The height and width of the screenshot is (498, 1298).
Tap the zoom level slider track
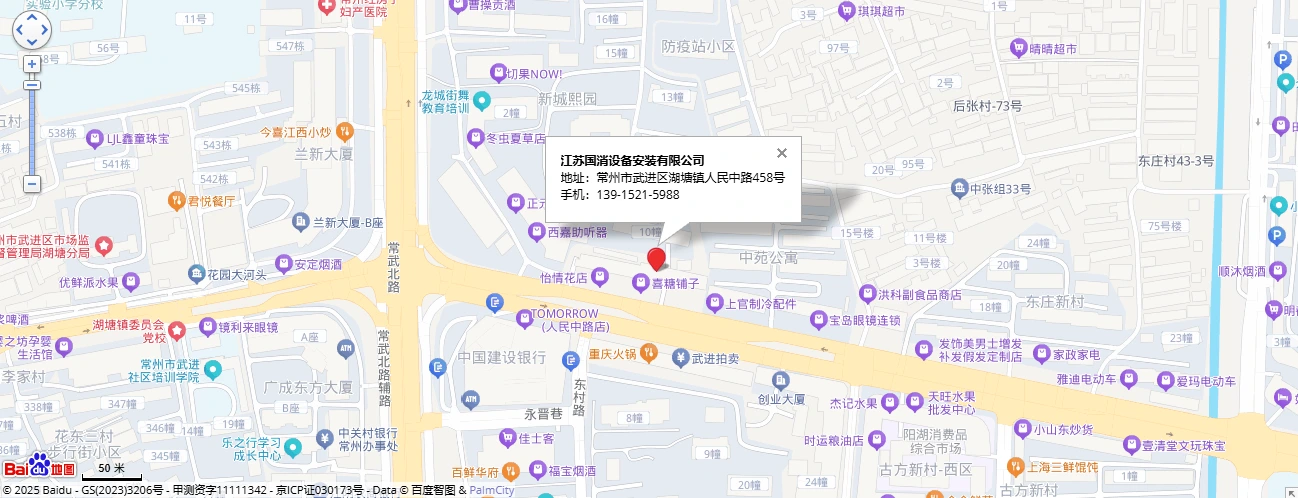[x=31, y=130]
